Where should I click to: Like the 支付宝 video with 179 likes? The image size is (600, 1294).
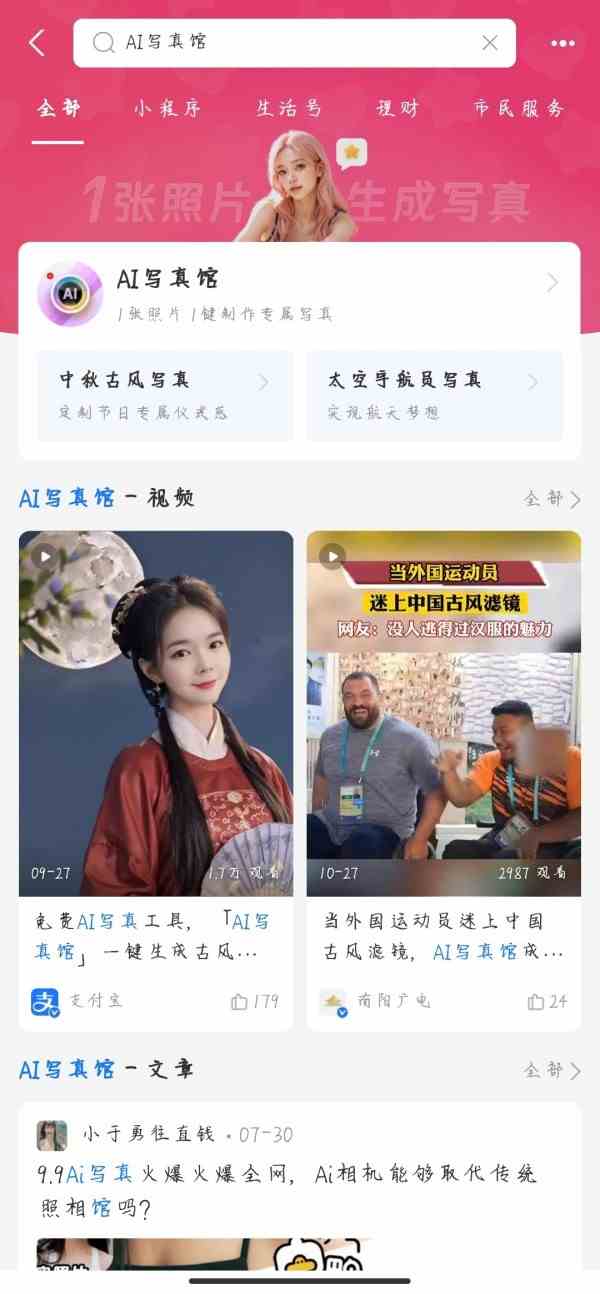point(253,1001)
